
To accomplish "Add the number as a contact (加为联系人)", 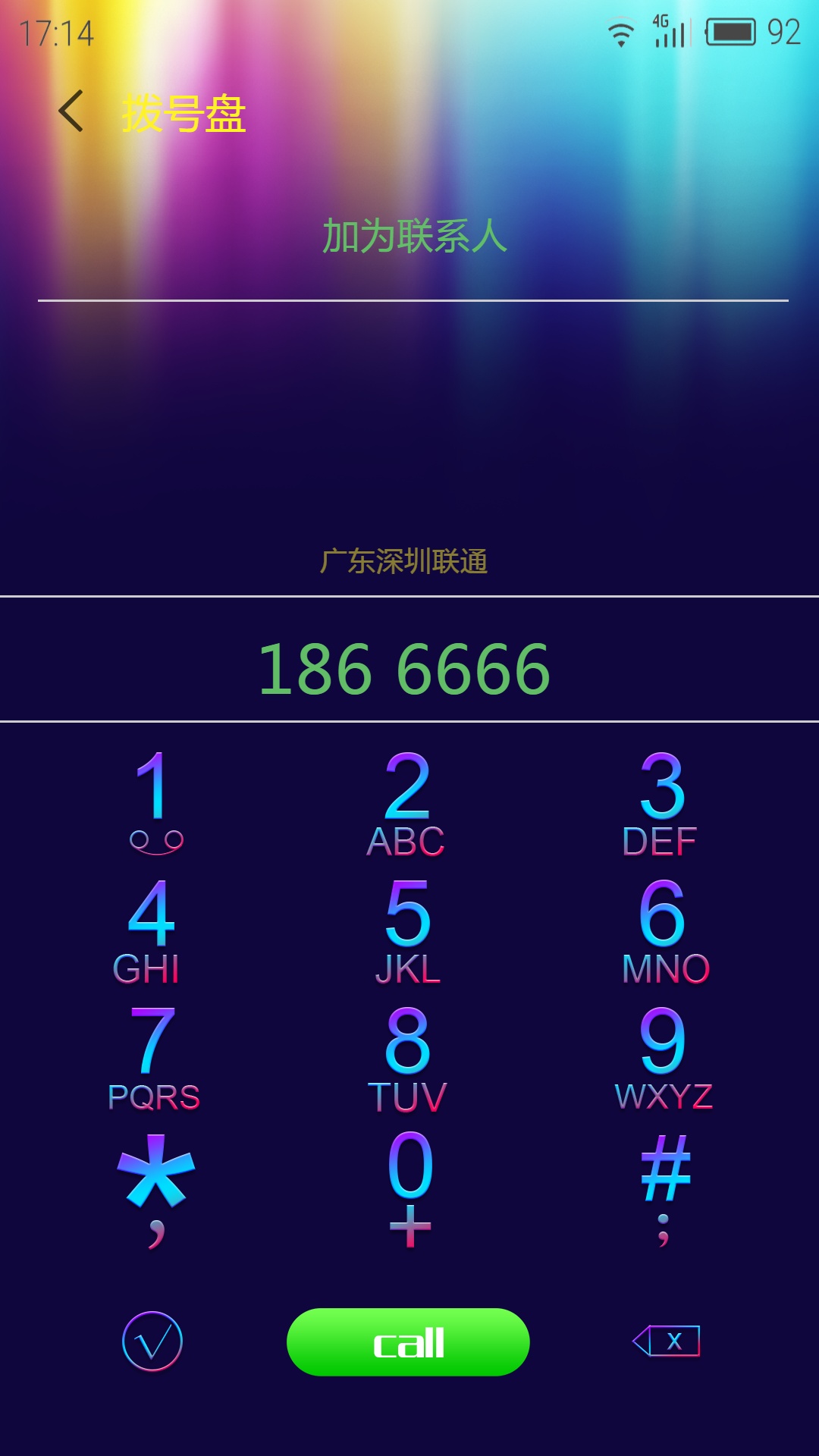I will (x=414, y=236).
